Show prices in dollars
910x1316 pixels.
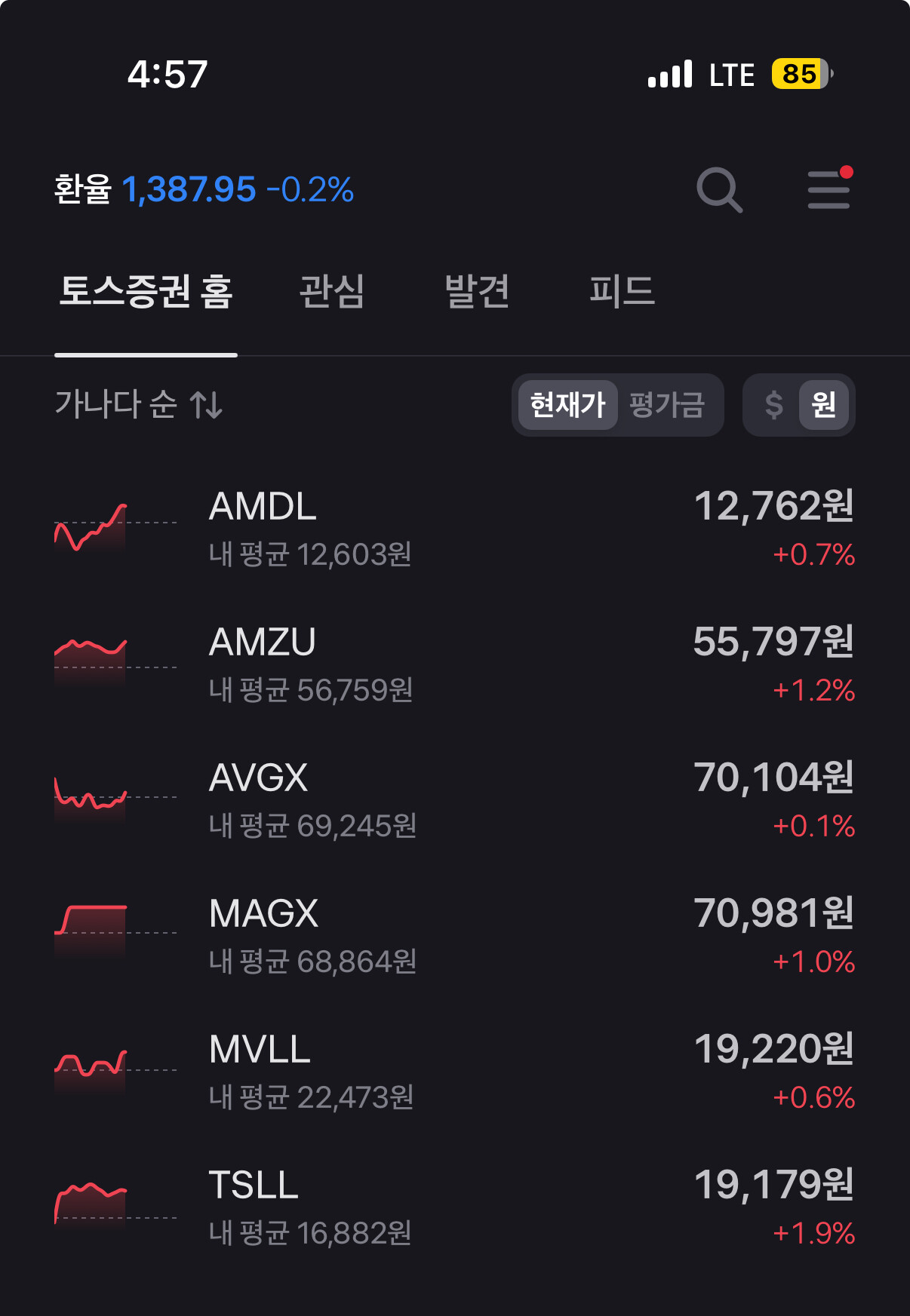tap(773, 405)
